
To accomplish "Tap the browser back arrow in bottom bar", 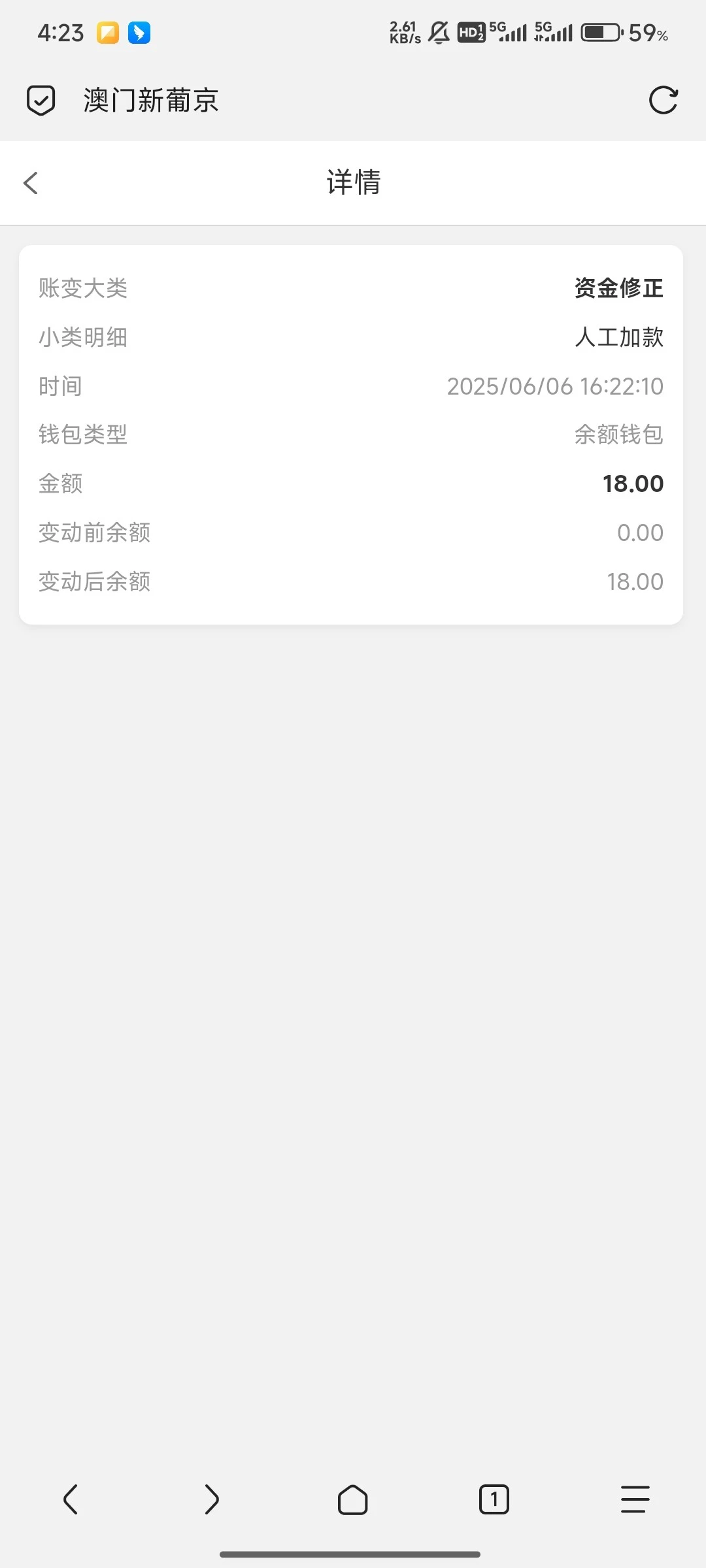I will pos(71,1499).
